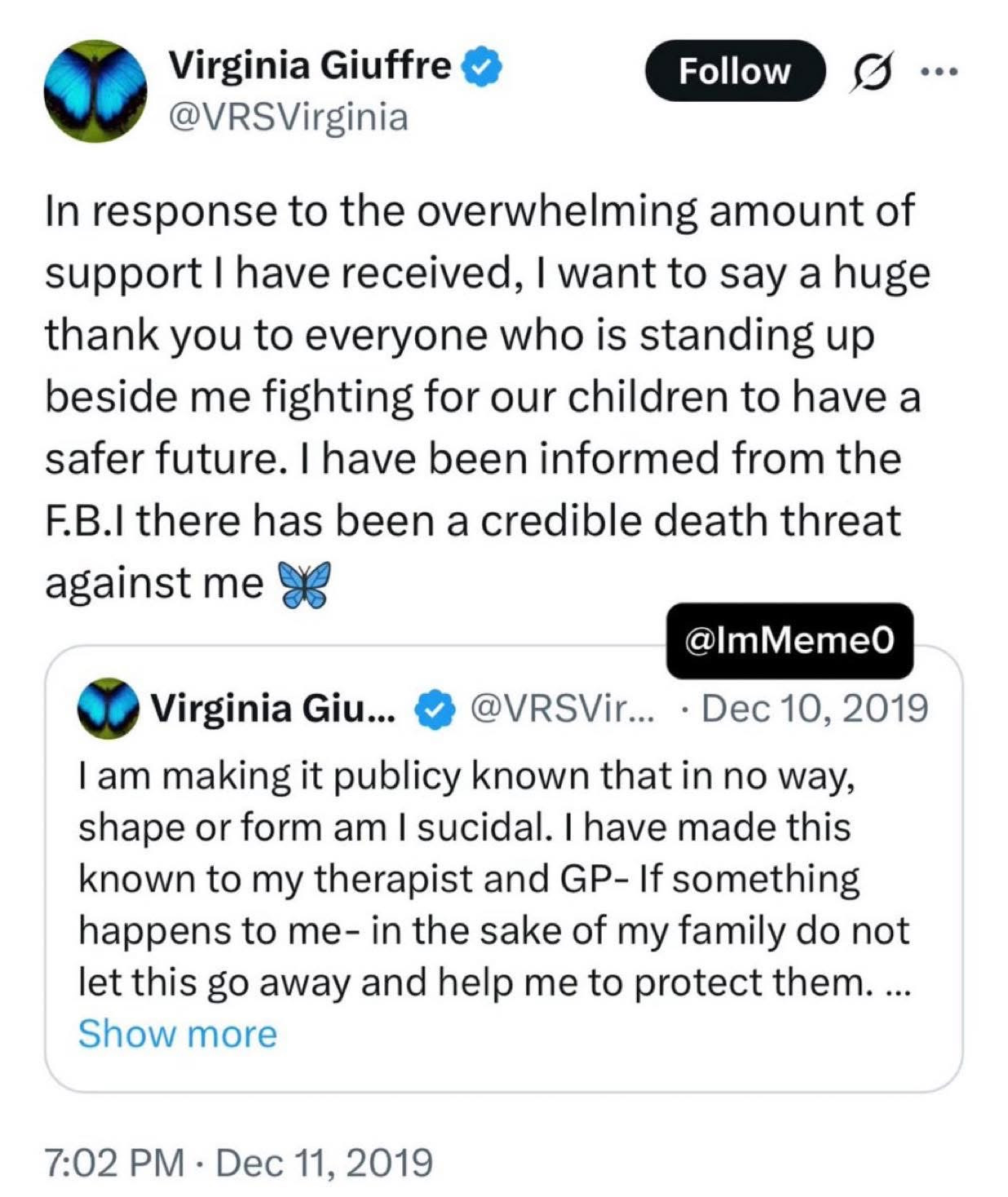The image size is (1008, 1197).
Task: Open the quoted Dec 10, 2019 post
Action: [814, 708]
